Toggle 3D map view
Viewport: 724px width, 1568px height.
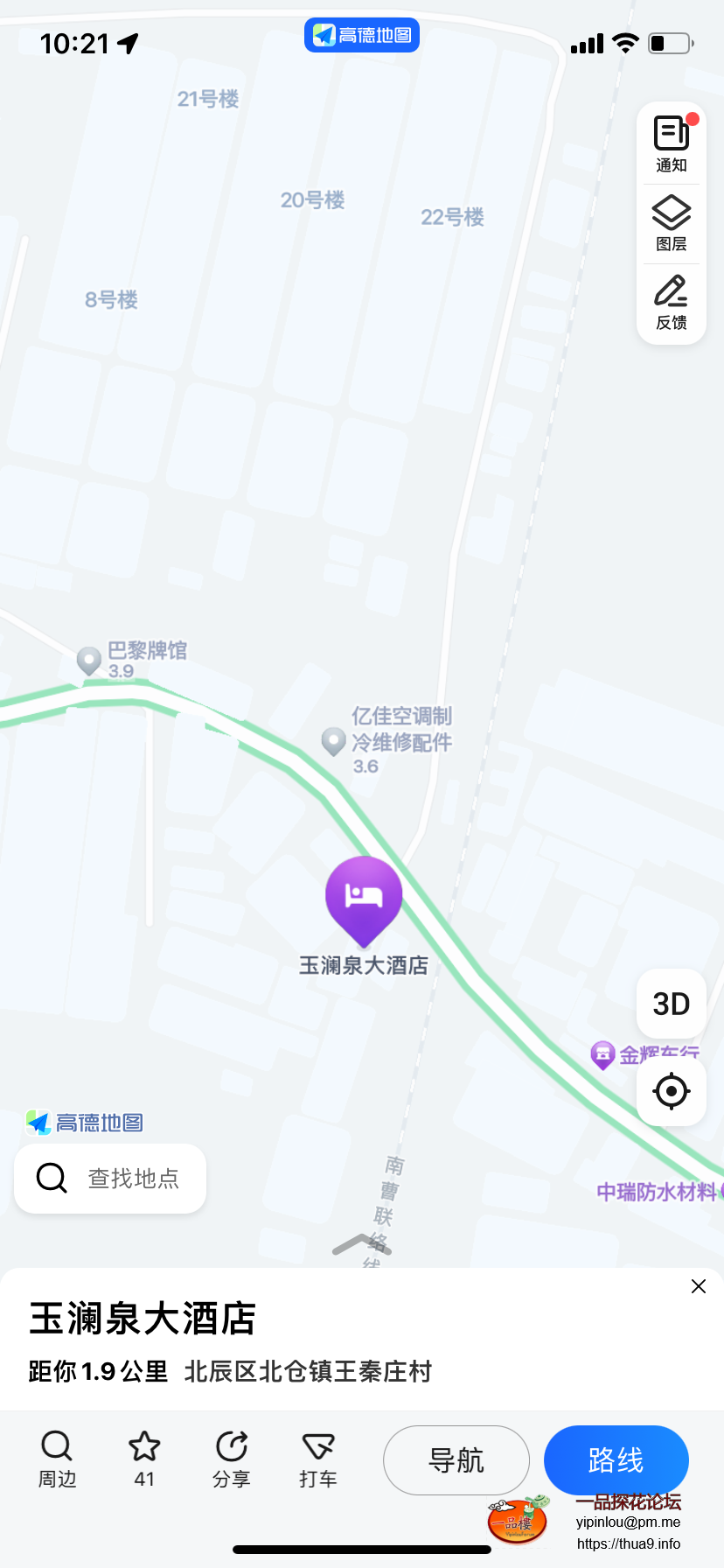[671, 1004]
